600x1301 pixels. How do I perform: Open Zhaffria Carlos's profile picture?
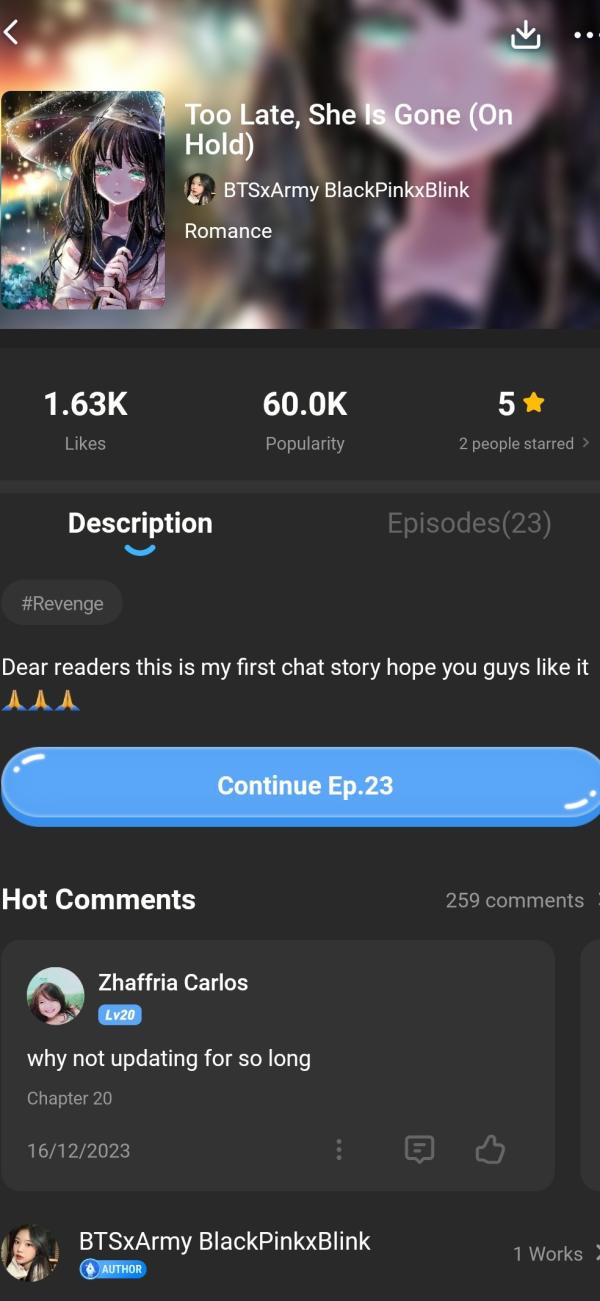tap(55, 995)
